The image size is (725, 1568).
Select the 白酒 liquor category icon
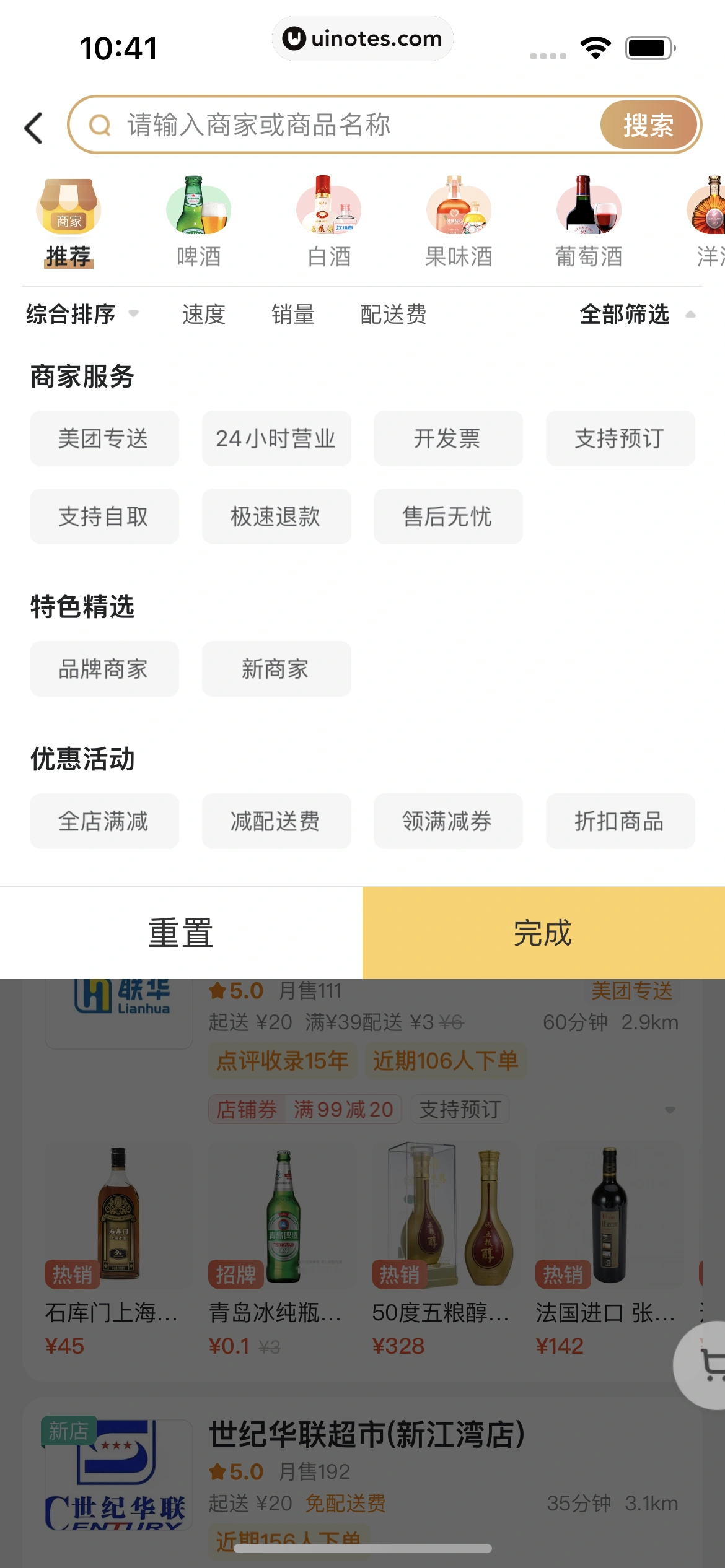click(x=328, y=211)
